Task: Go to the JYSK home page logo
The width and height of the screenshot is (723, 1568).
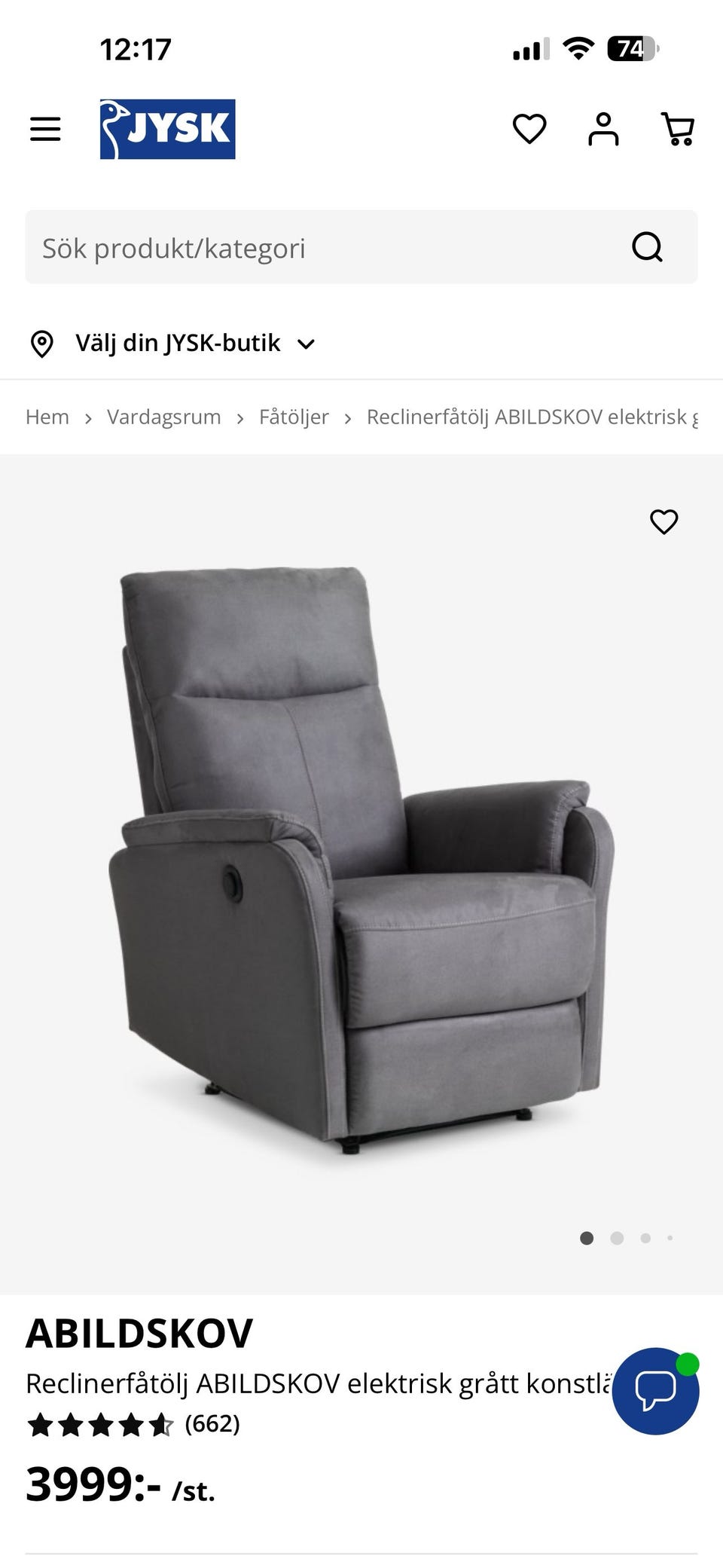Action: pos(167,129)
